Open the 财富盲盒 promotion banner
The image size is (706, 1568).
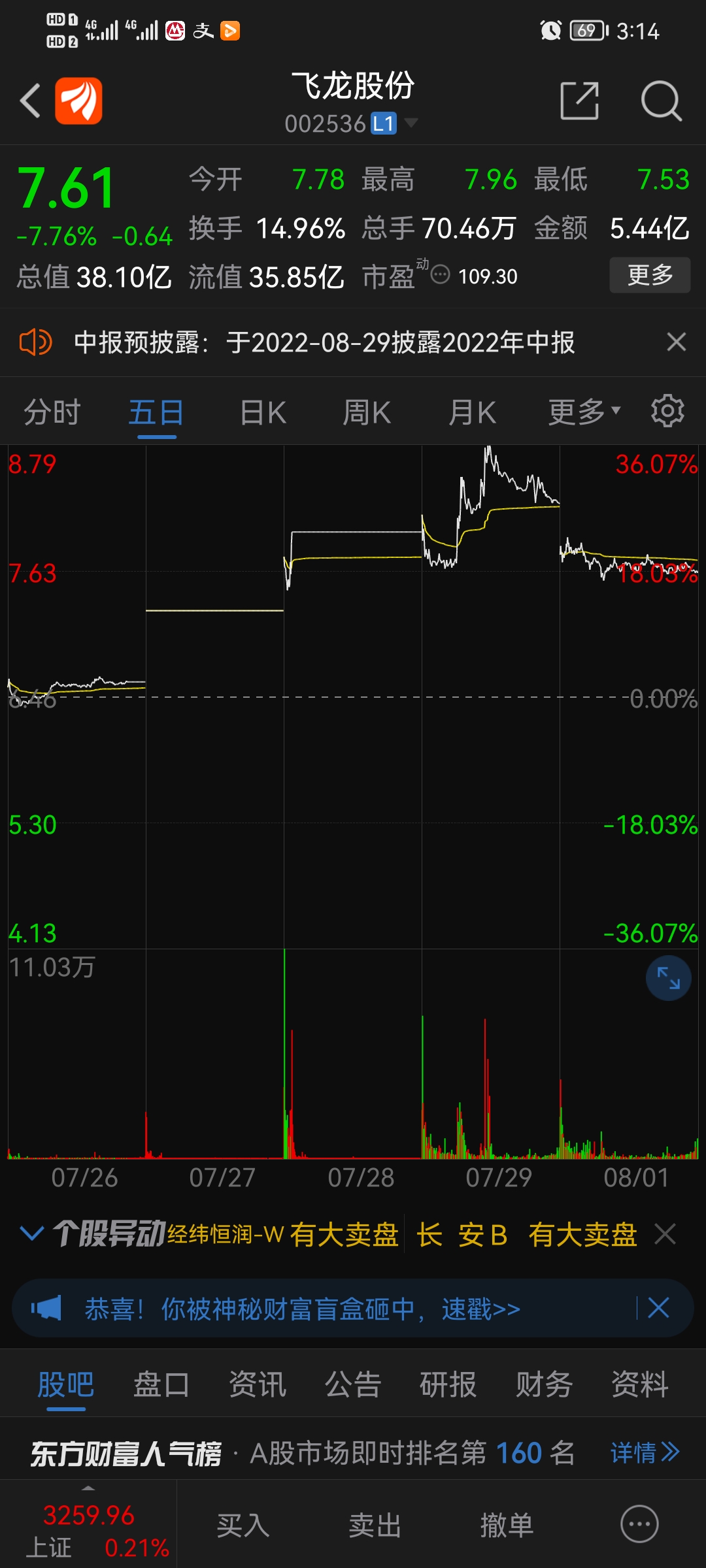coord(302,1309)
